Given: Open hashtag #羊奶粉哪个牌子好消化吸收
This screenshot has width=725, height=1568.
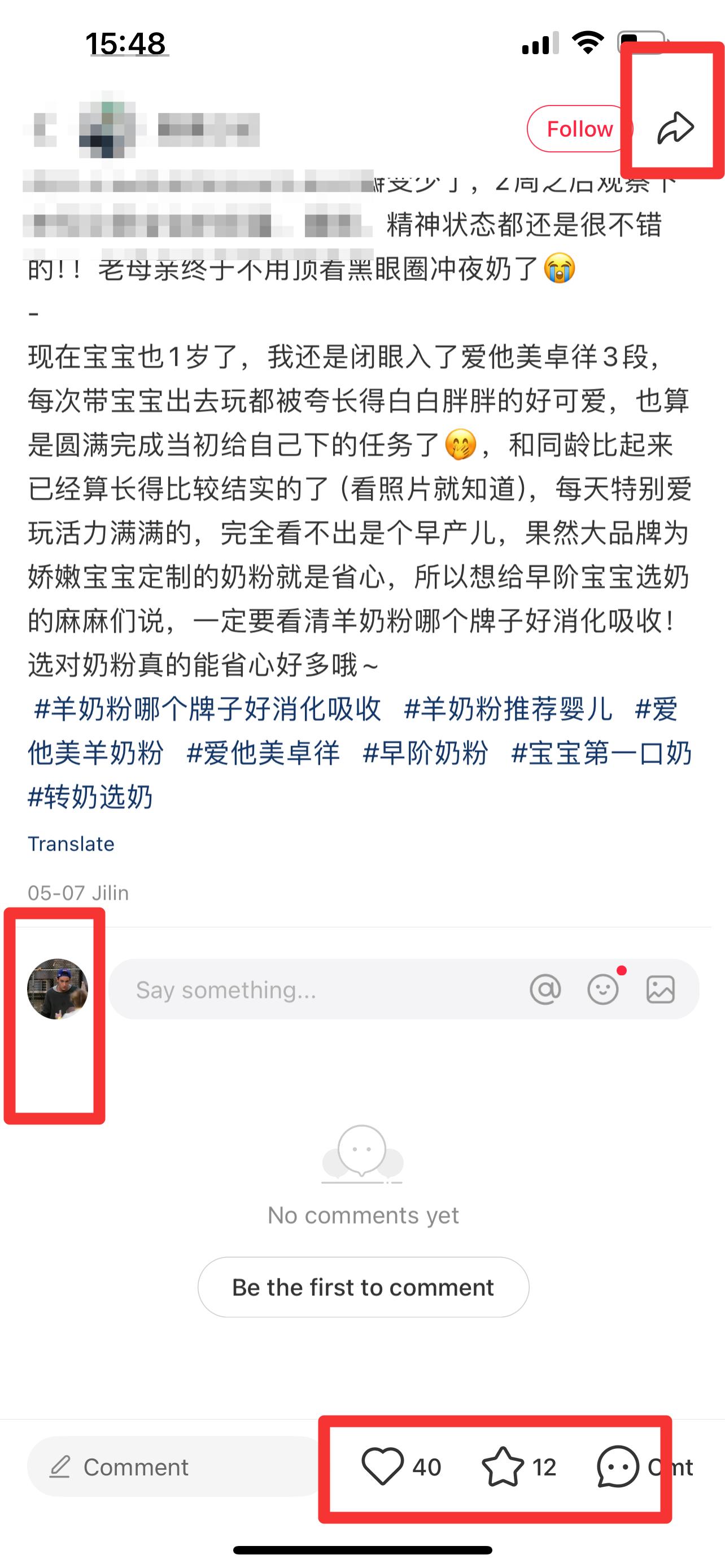Looking at the screenshot, I should [x=208, y=709].
